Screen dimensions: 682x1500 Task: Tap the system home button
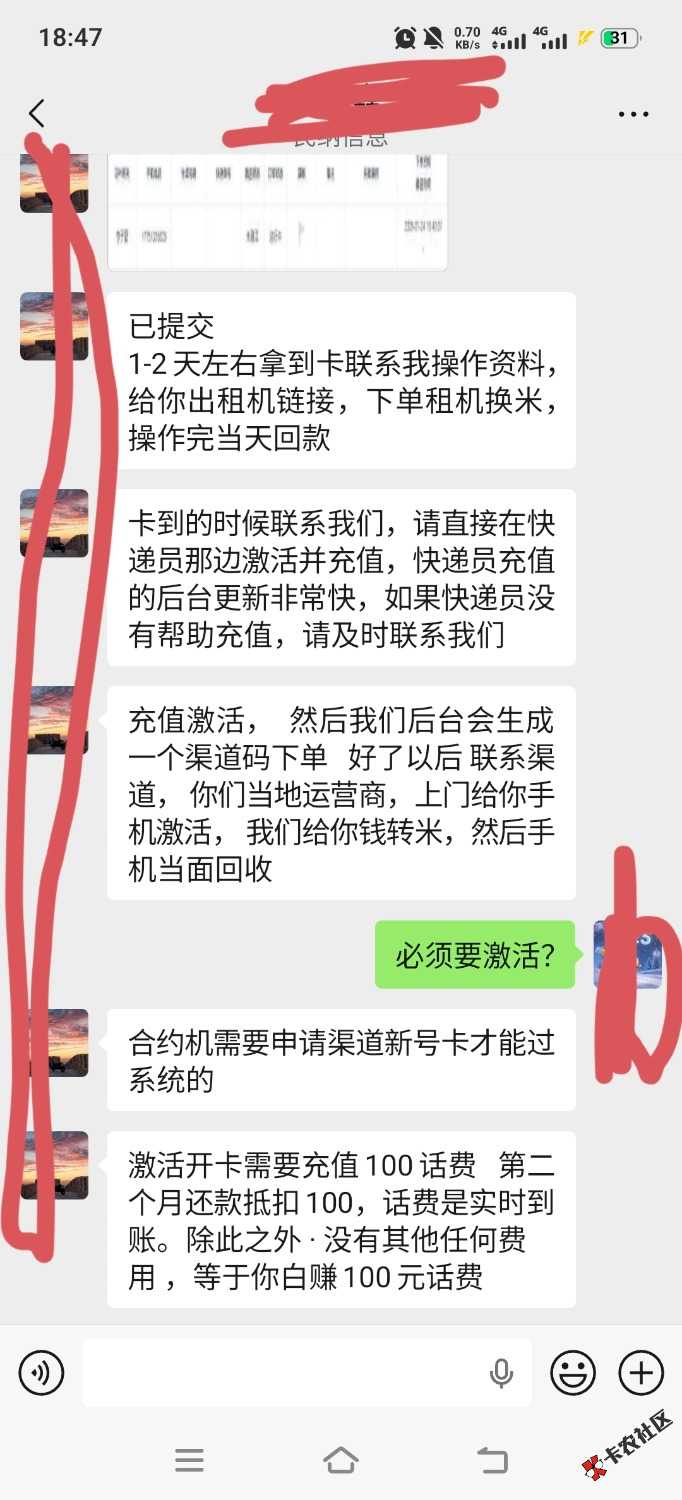pyautogui.click(x=341, y=1460)
